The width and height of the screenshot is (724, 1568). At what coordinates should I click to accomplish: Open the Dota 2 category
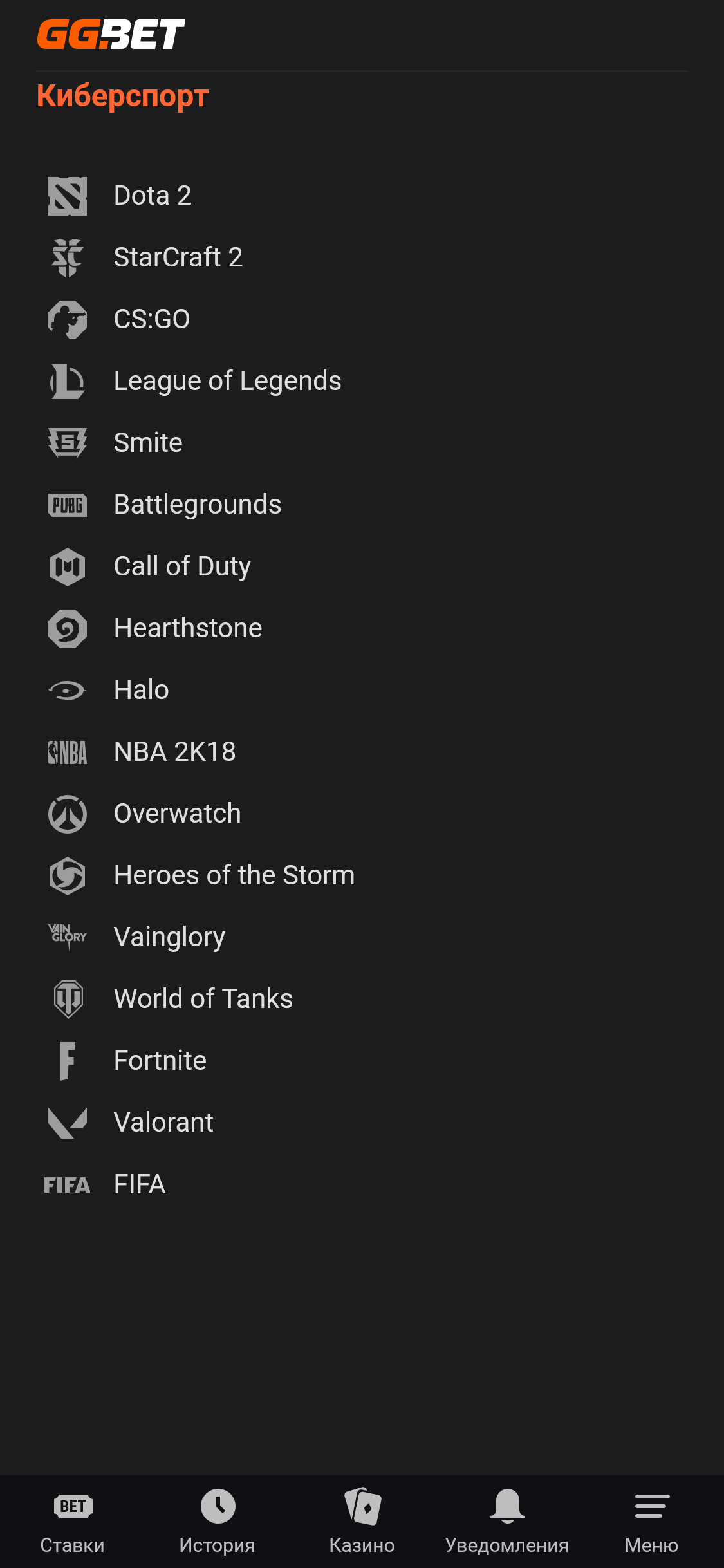click(153, 196)
